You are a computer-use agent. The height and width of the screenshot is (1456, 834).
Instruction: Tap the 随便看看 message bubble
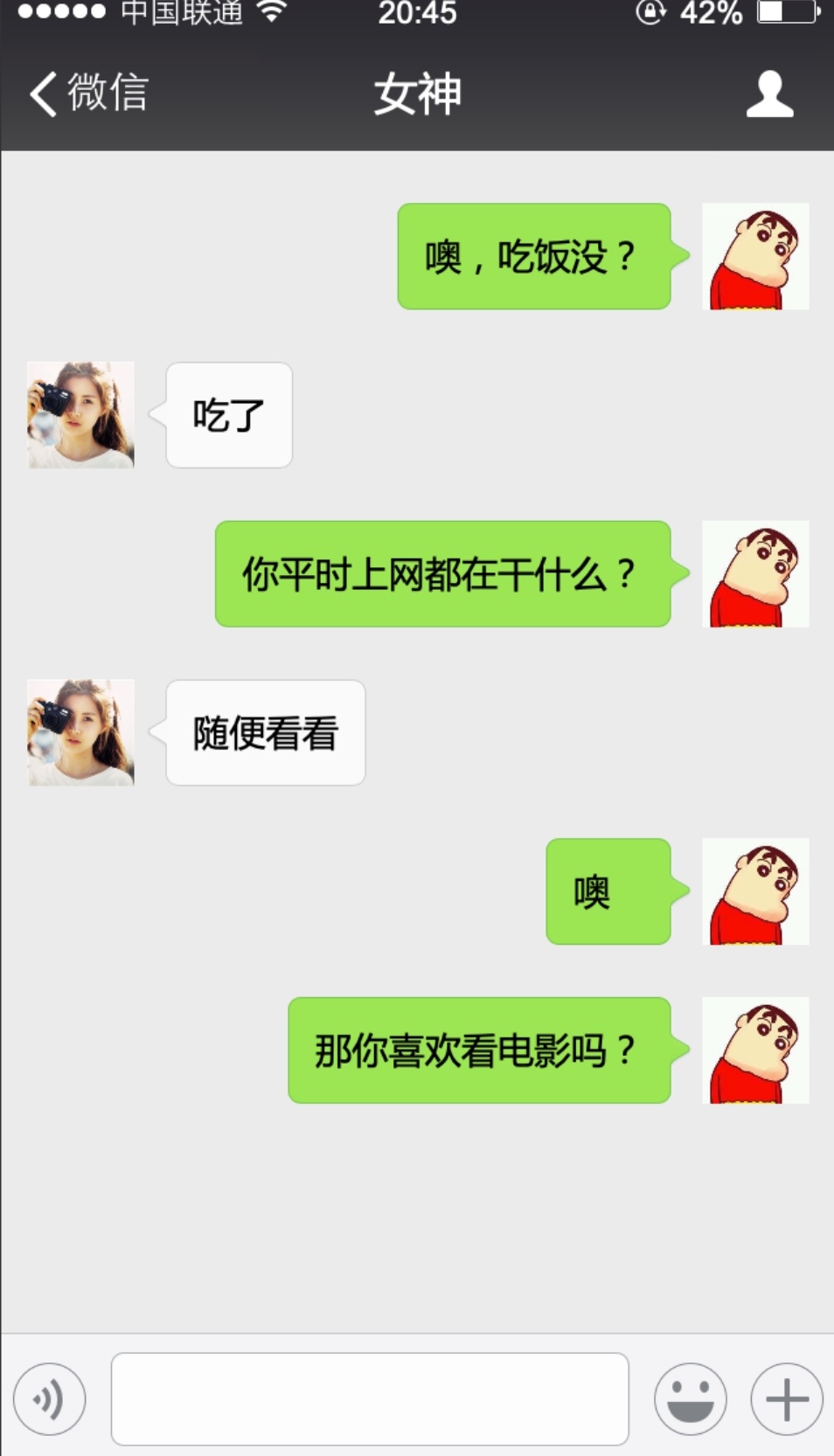pos(264,732)
